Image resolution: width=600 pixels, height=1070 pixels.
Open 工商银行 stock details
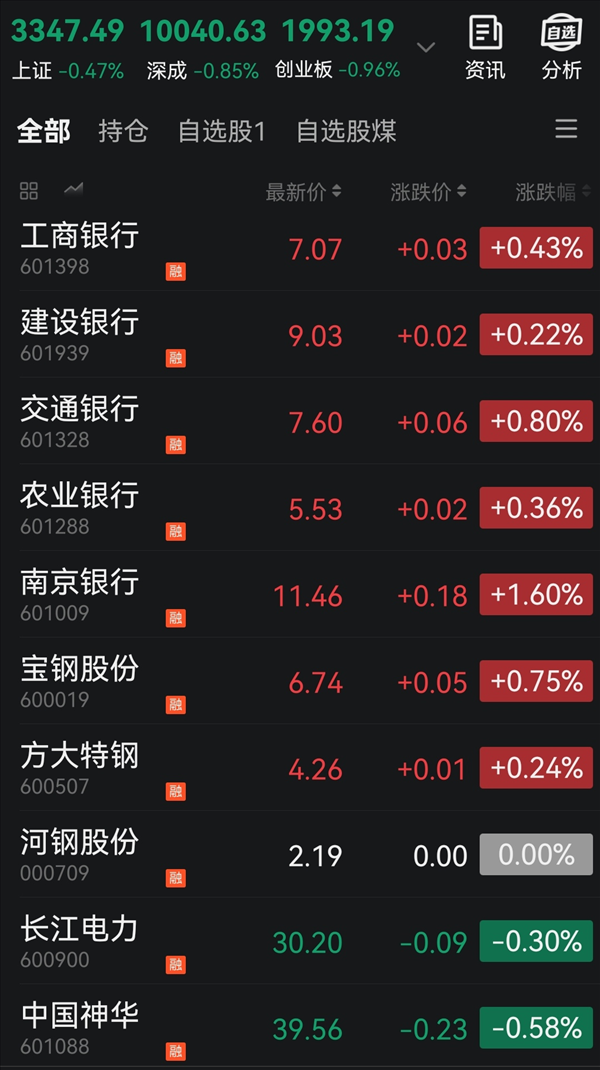[x=300, y=248]
